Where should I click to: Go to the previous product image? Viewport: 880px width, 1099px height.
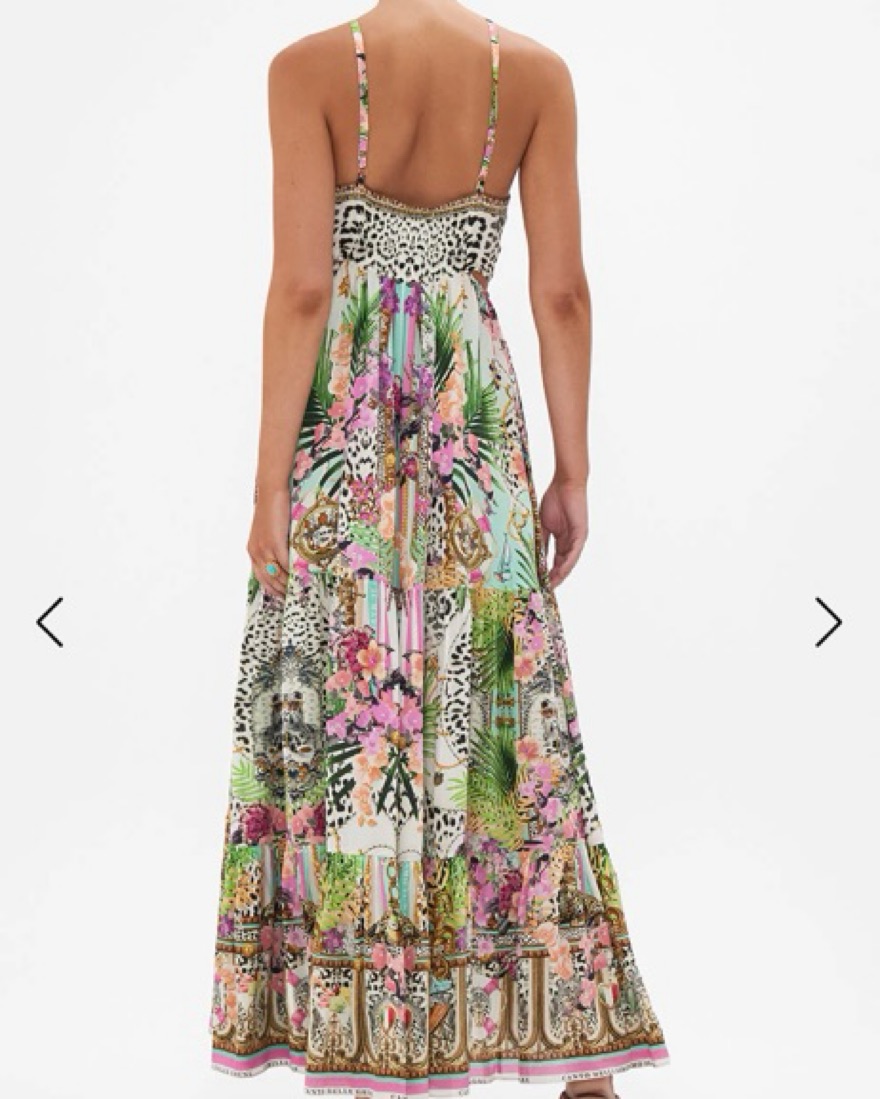(50, 622)
